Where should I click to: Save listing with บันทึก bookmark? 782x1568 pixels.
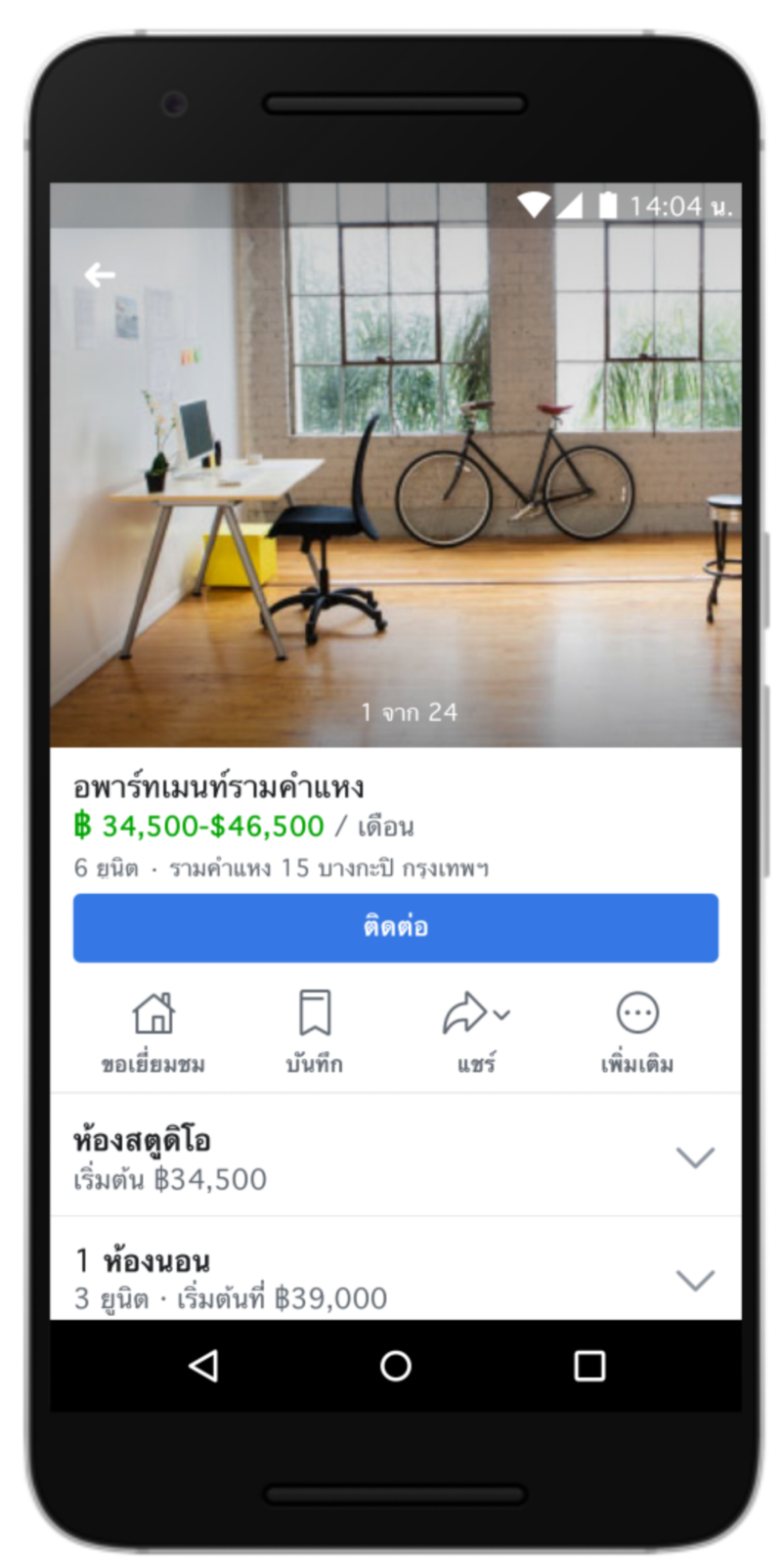click(x=314, y=1032)
